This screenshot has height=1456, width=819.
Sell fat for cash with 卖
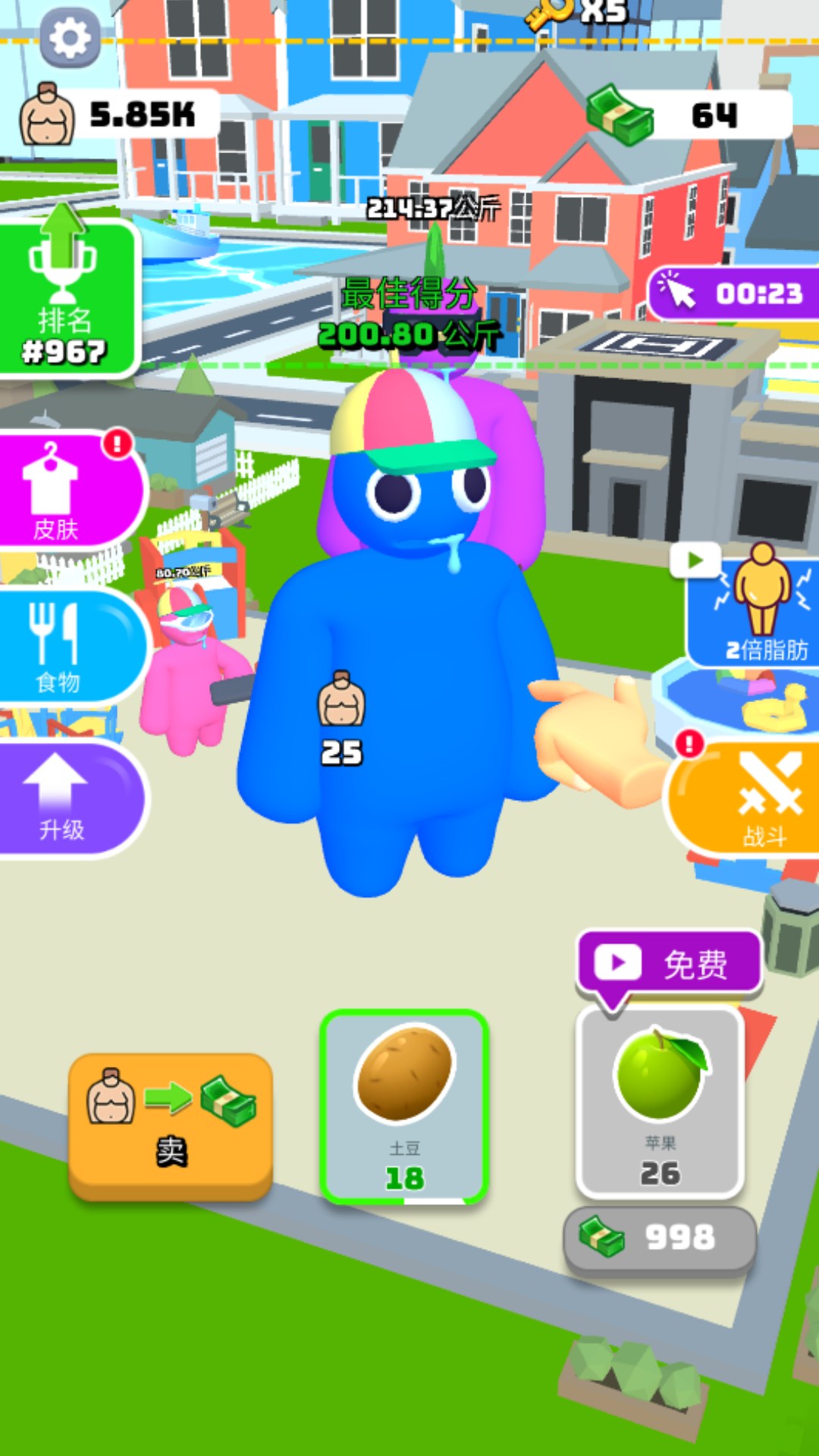pos(171,1124)
